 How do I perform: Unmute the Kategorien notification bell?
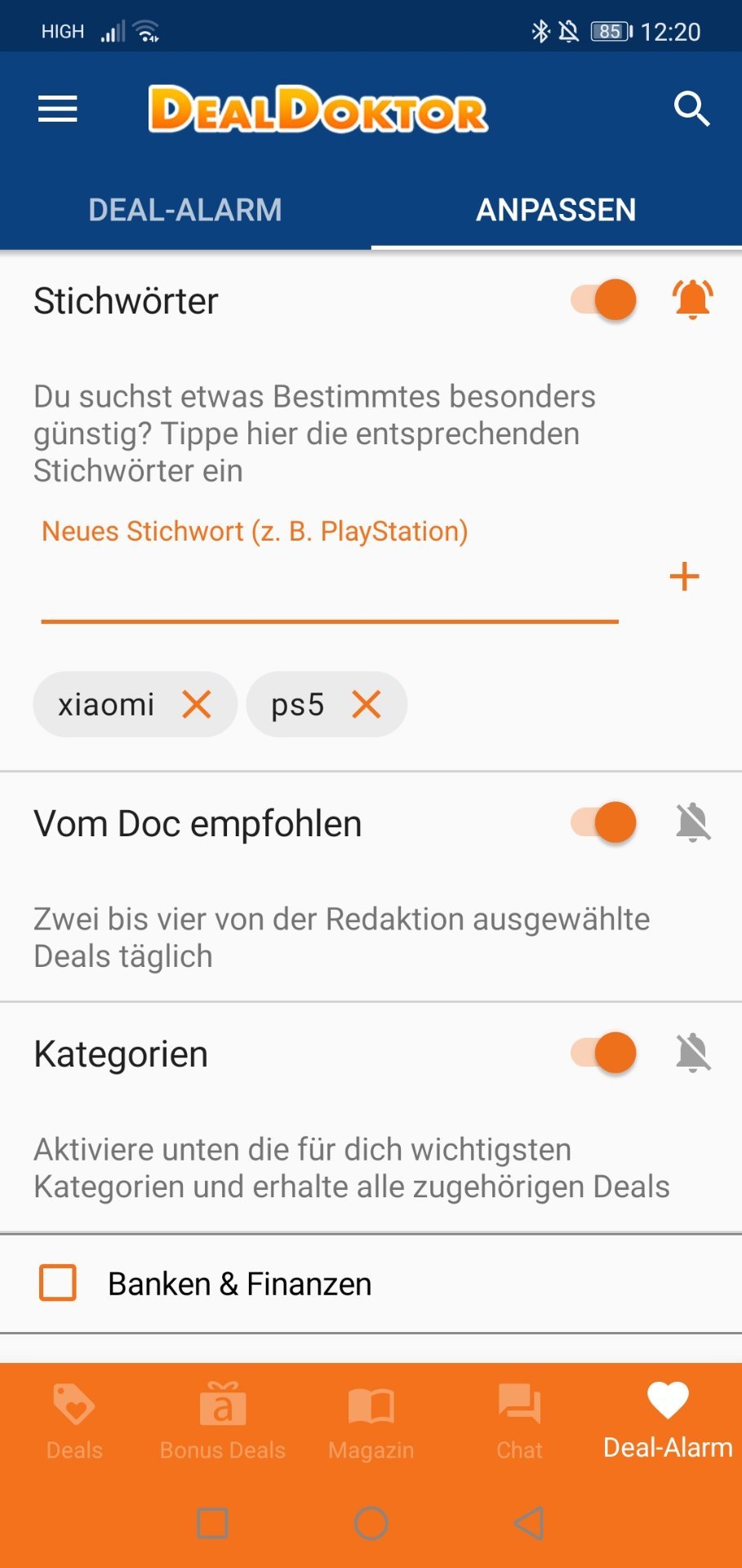point(693,1052)
